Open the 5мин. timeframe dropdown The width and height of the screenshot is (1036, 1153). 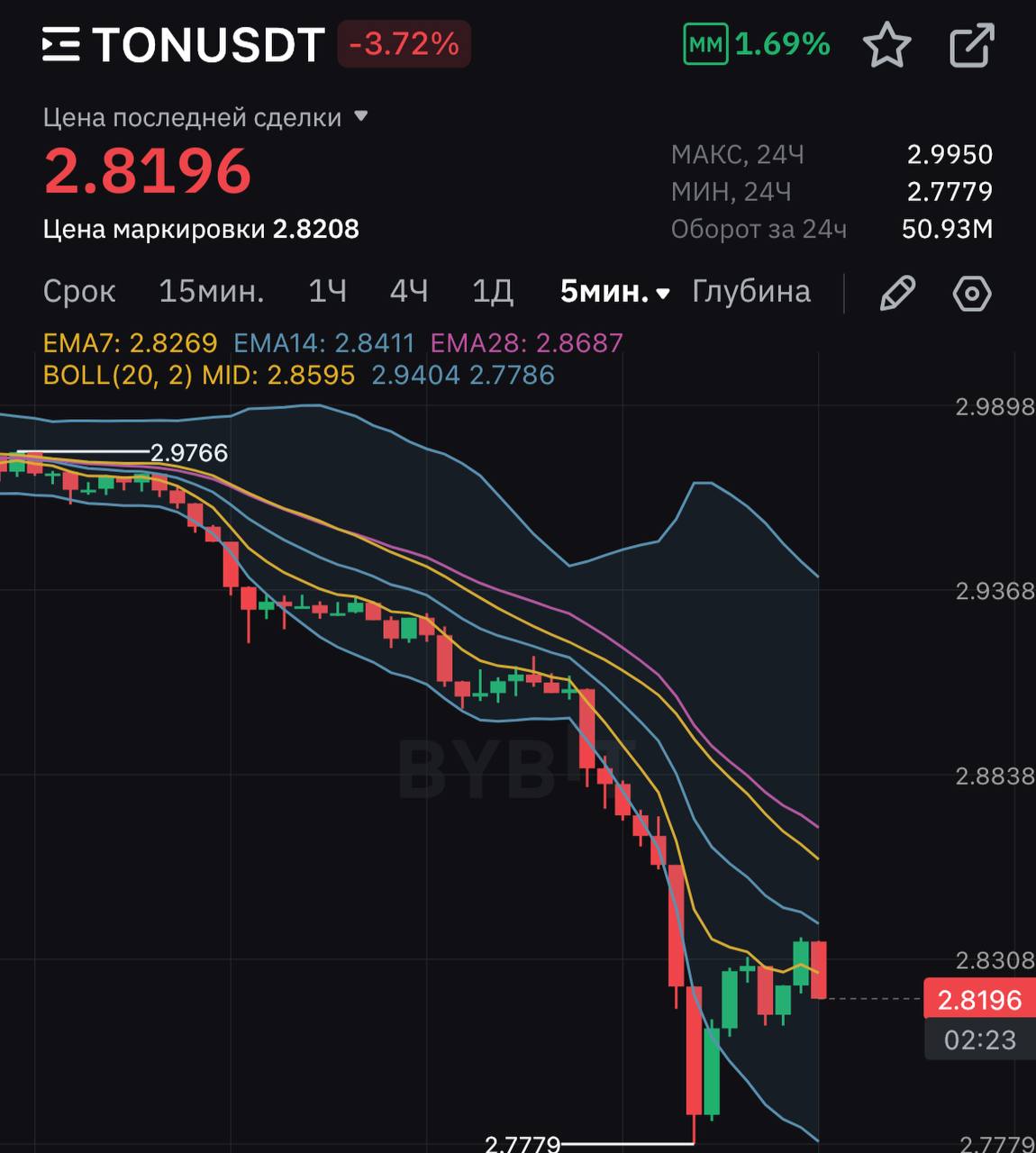614,292
